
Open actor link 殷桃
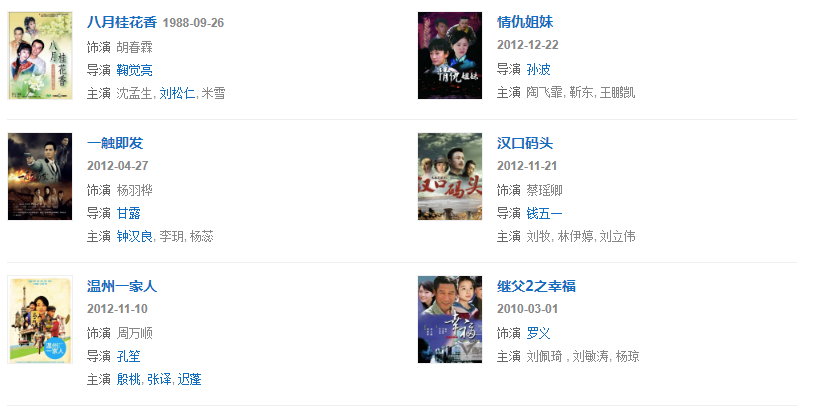tap(128, 380)
